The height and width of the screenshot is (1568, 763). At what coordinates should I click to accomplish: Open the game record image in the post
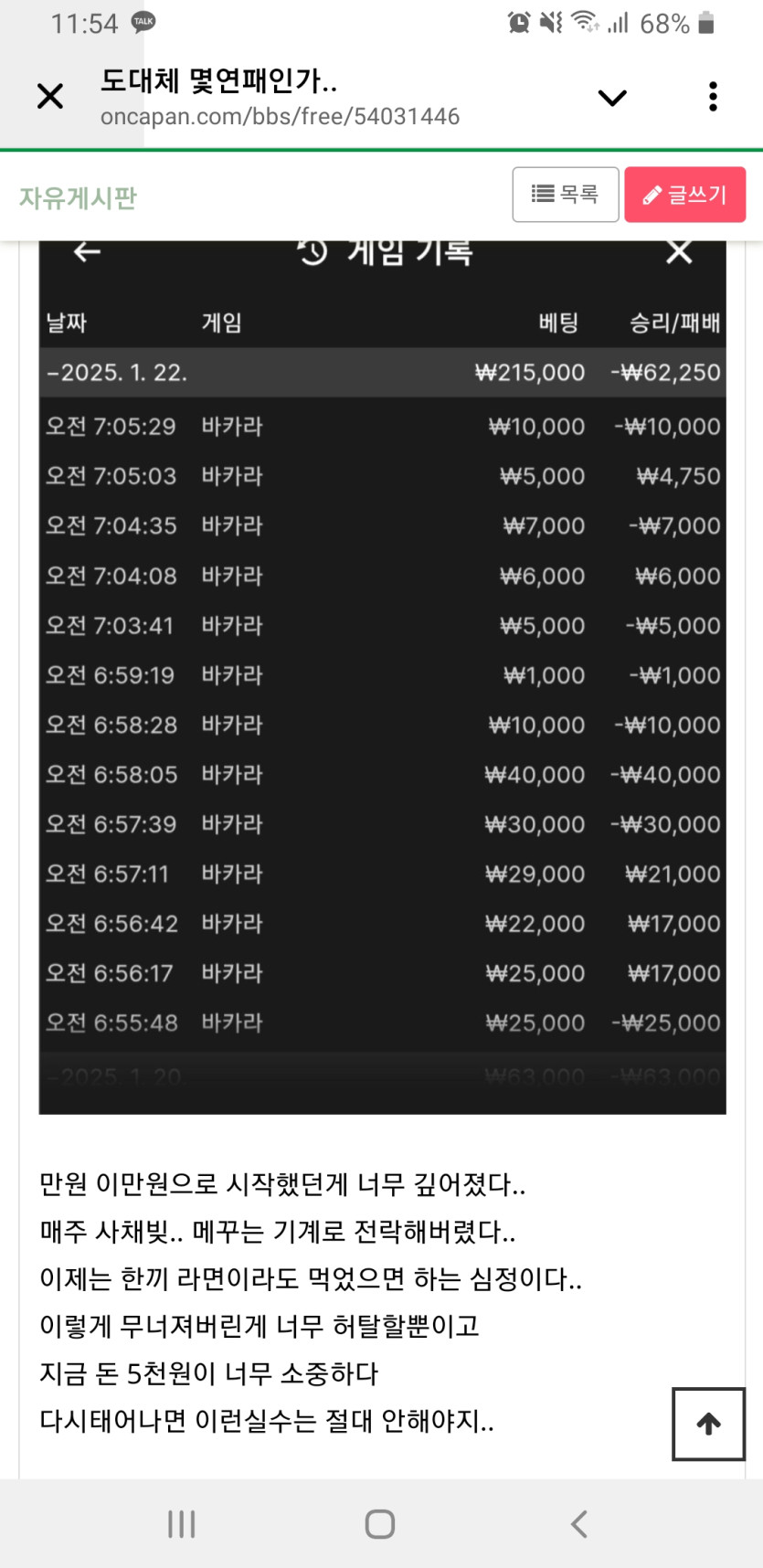pos(382,676)
